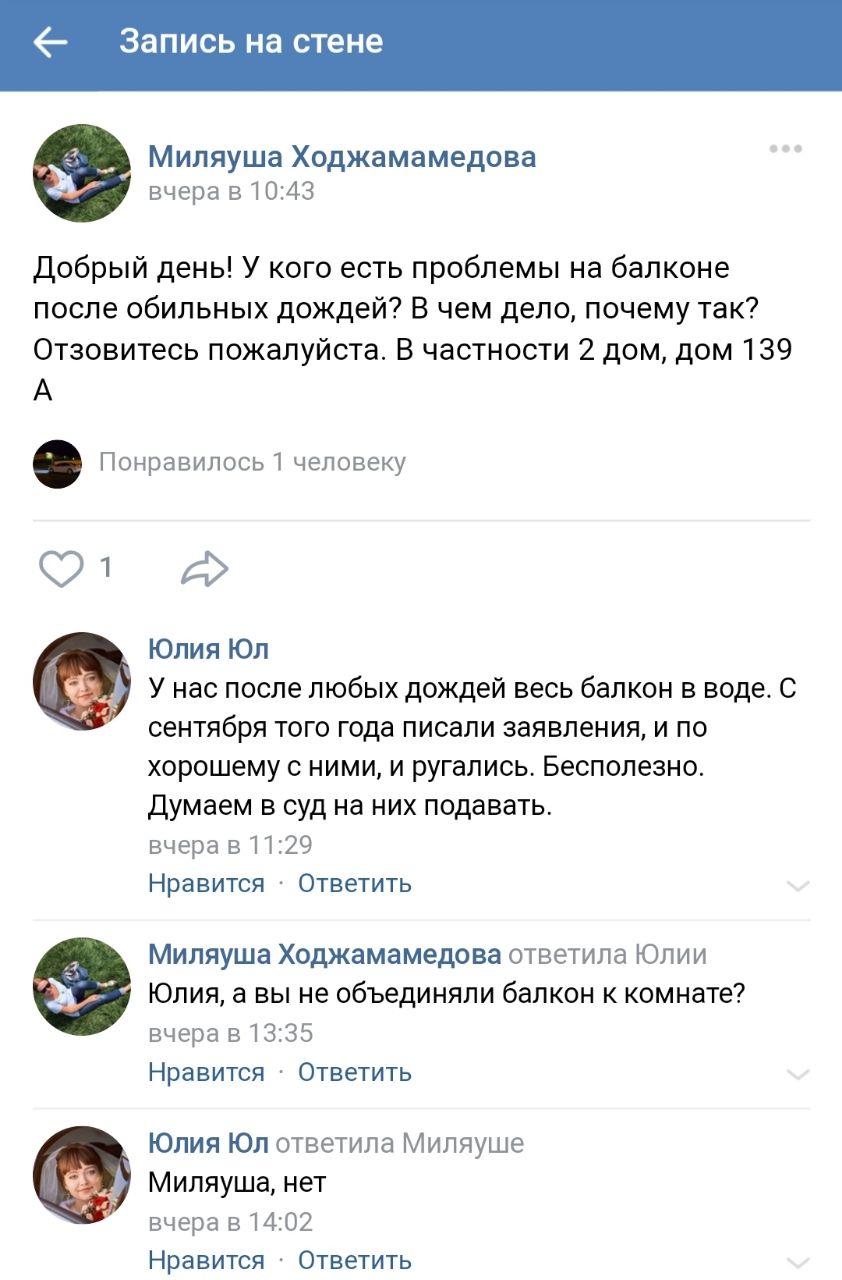
Task: Like the comment posted at 13:35
Action: 206,1072
